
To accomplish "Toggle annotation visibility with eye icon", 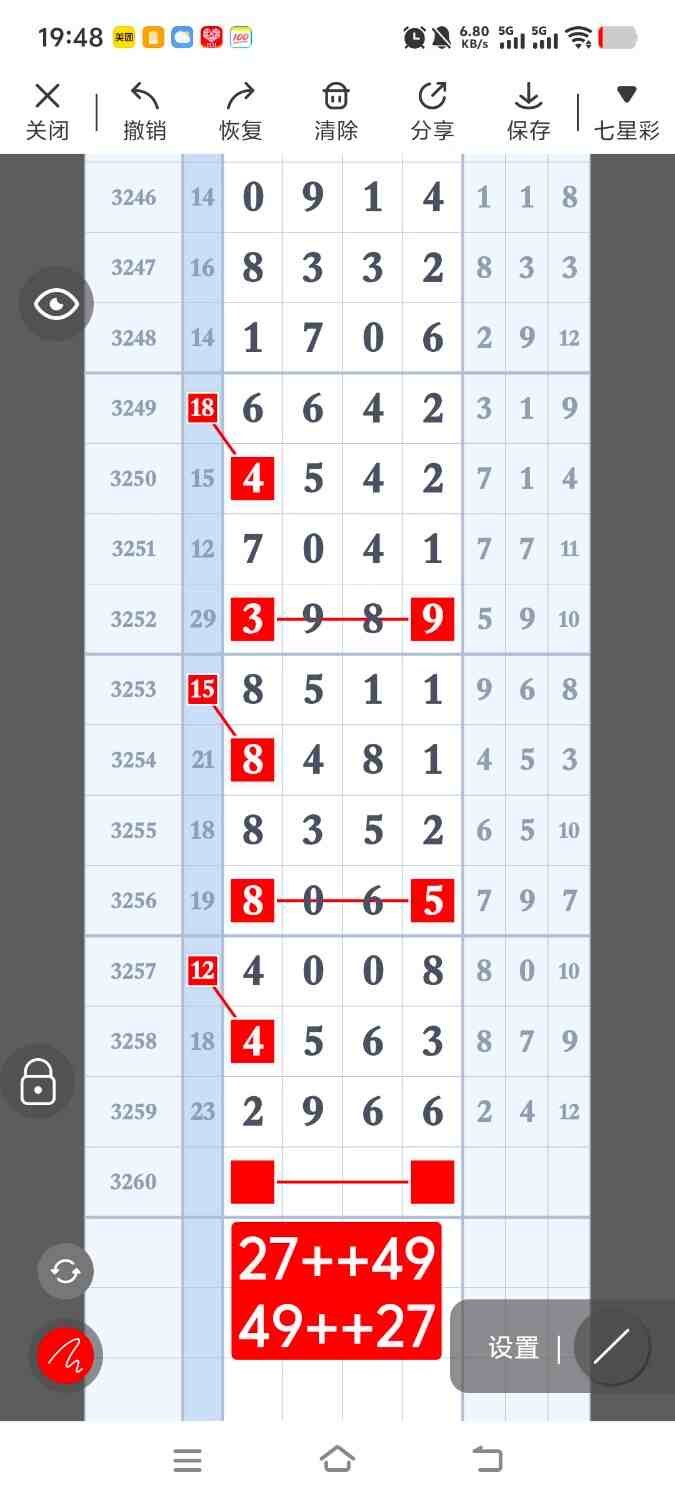I will click(x=56, y=304).
